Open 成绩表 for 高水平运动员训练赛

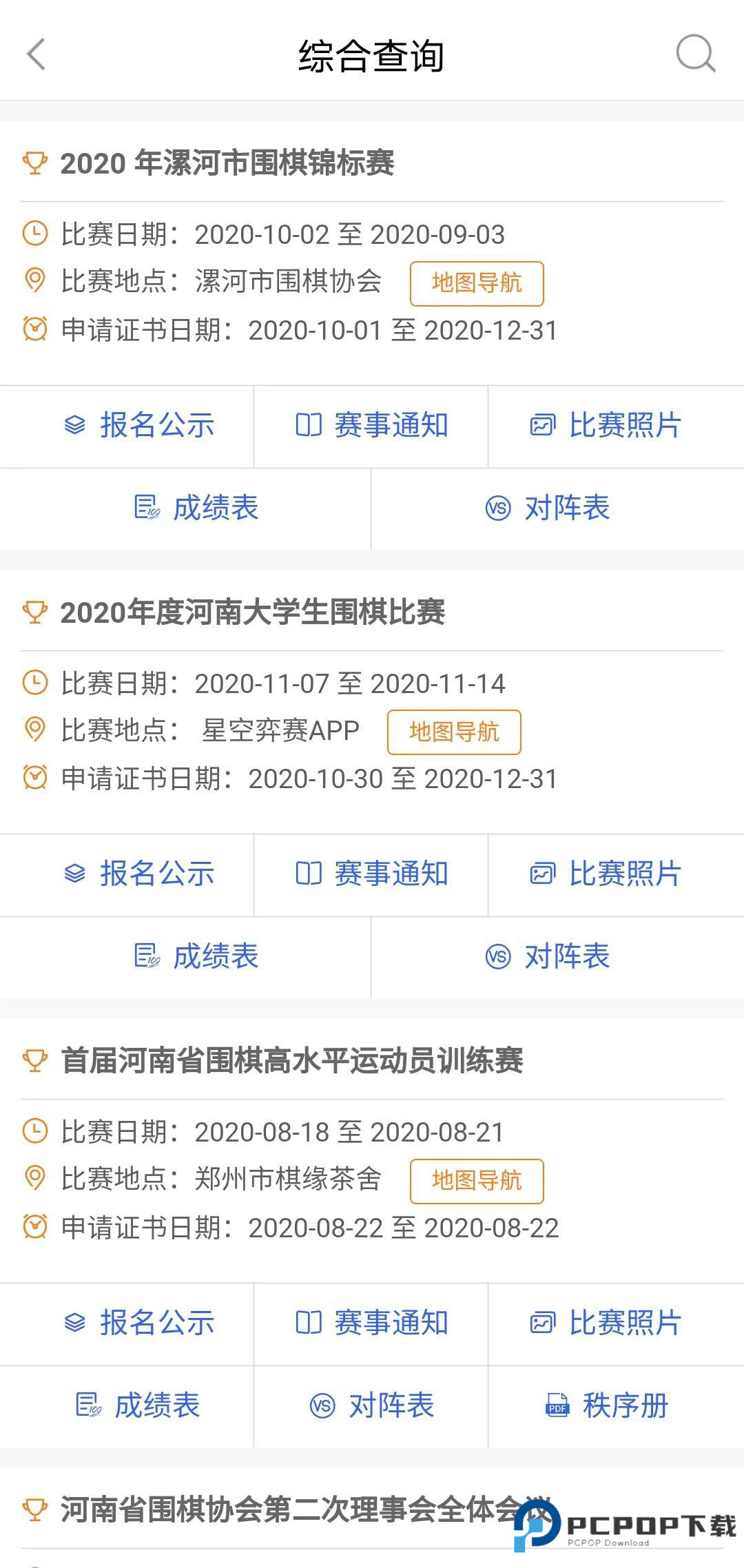coord(138,1405)
